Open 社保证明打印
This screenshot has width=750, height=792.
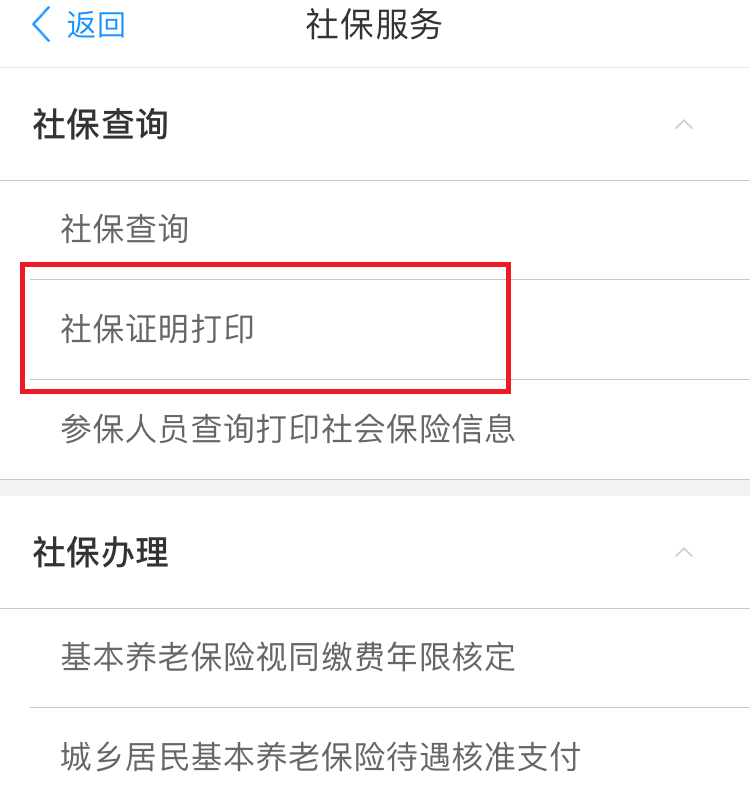coord(158,329)
